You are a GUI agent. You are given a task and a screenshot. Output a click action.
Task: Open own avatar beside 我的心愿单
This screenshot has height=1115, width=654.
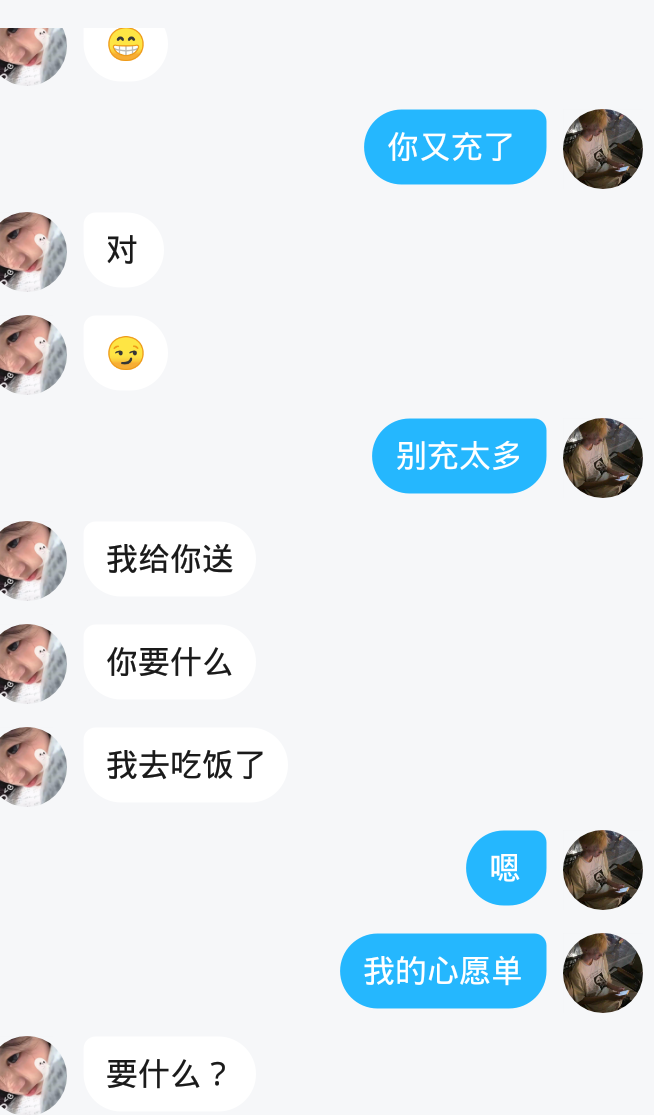click(602, 972)
